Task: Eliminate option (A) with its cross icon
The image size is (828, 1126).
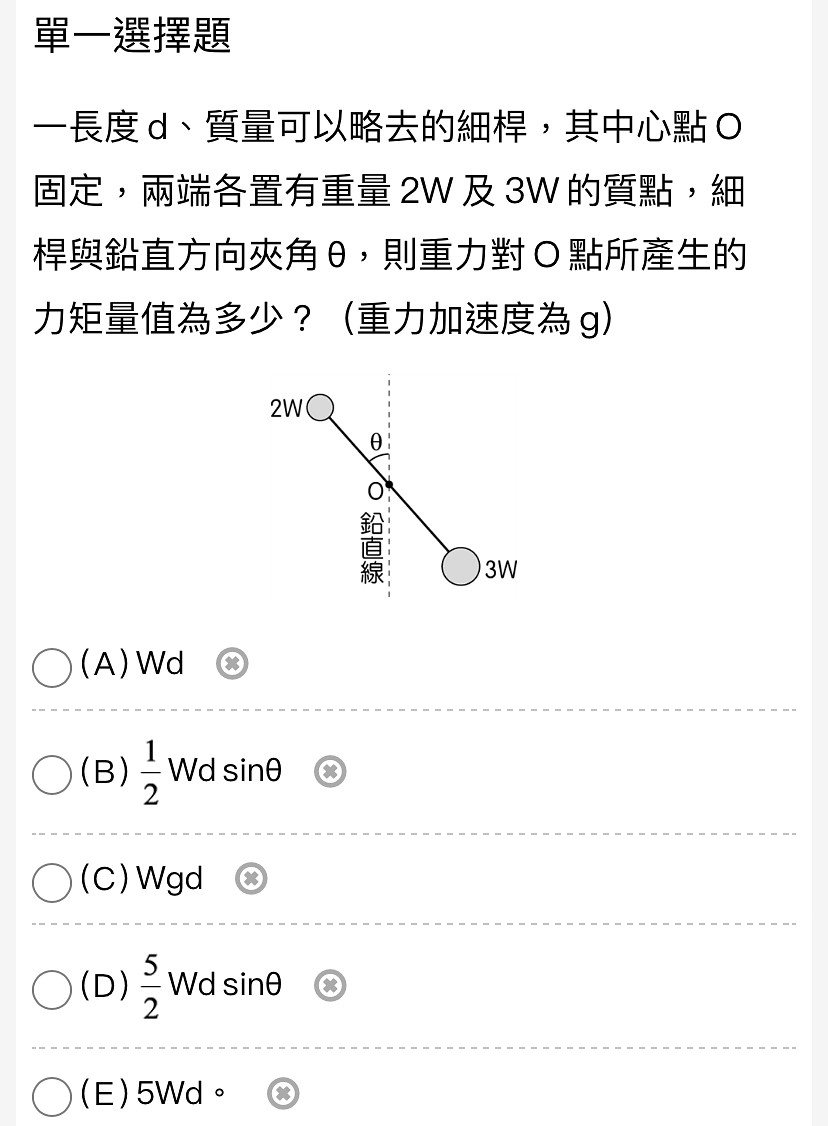Action: 232,664
